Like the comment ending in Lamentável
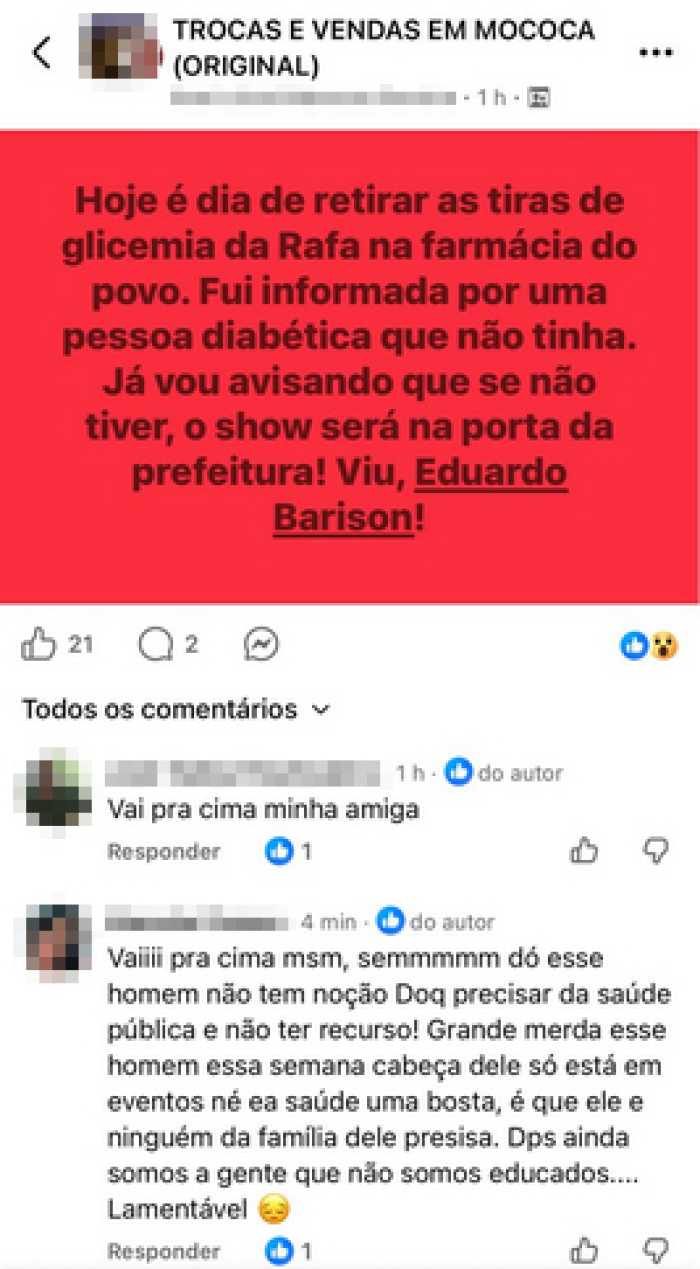The width and height of the screenshot is (700, 1269). coord(584,1250)
